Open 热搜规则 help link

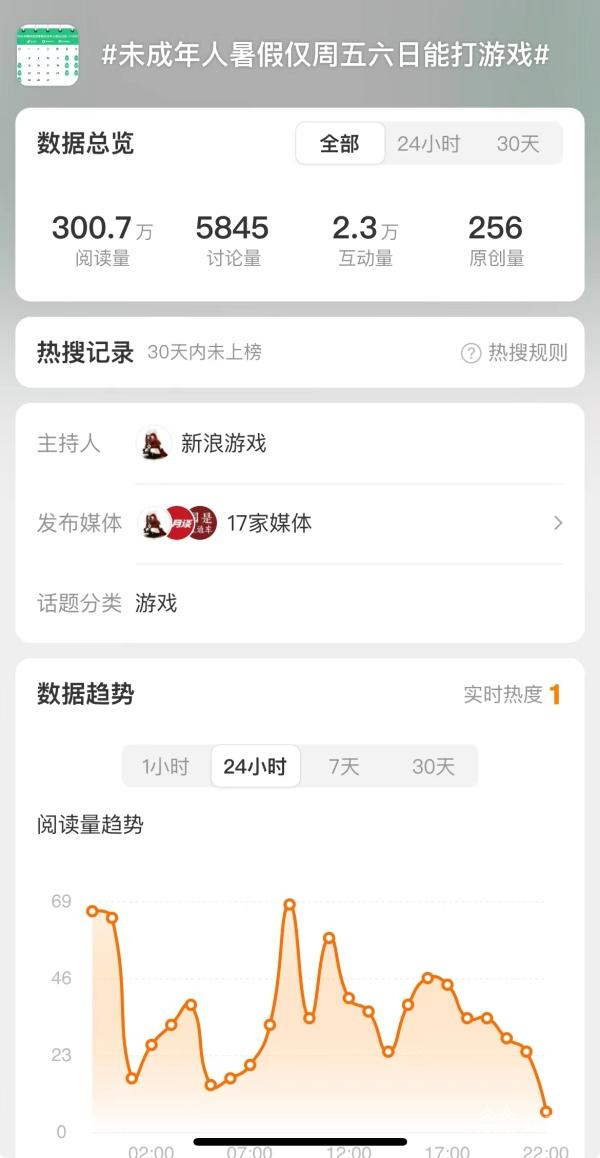pos(514,353)
